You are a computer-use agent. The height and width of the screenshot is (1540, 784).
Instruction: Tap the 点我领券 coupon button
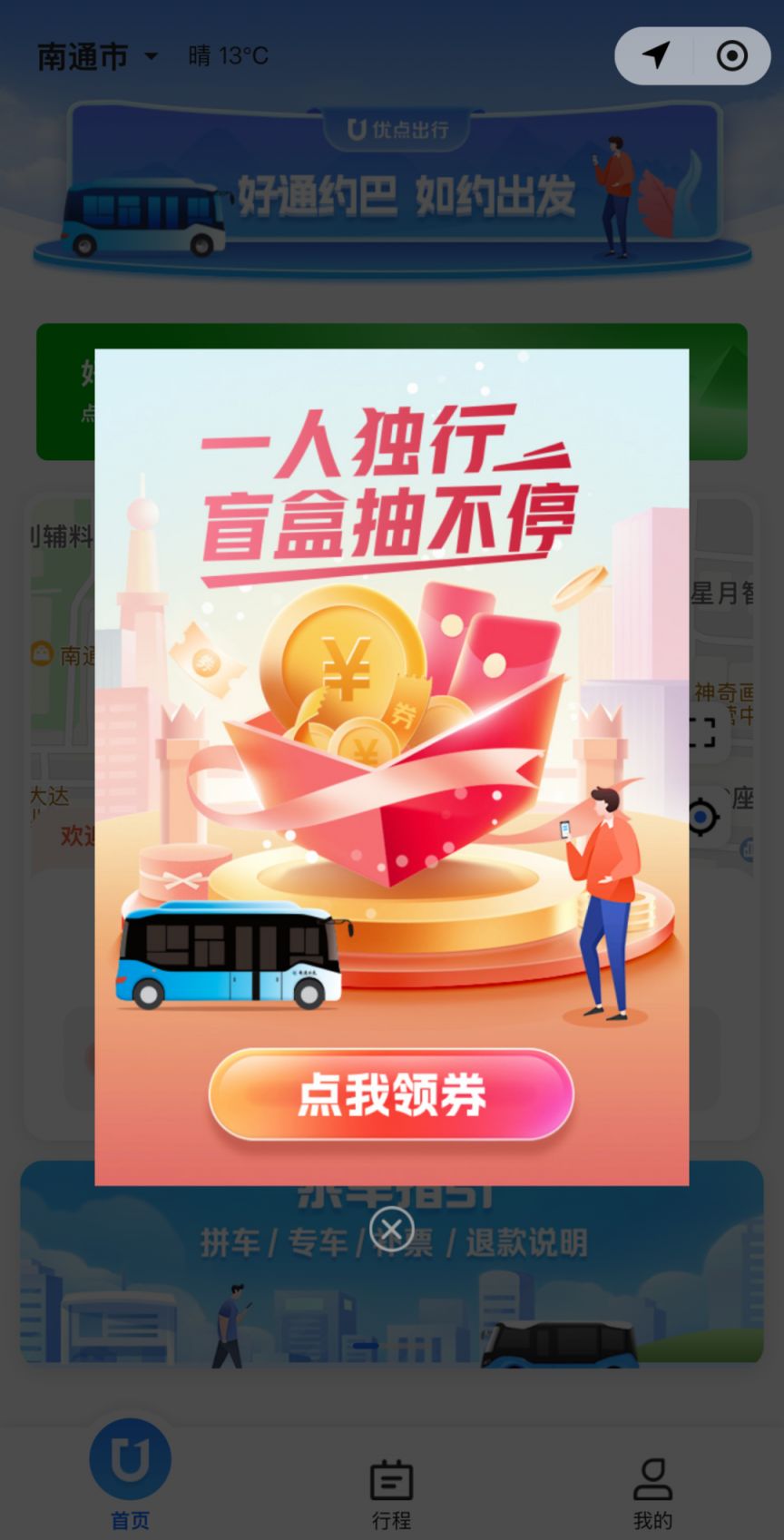tap(391, 1094)
